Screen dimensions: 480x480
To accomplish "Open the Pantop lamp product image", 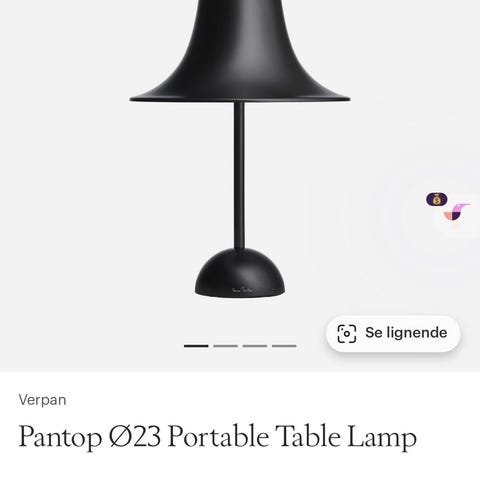I will [x=240, y=149].
